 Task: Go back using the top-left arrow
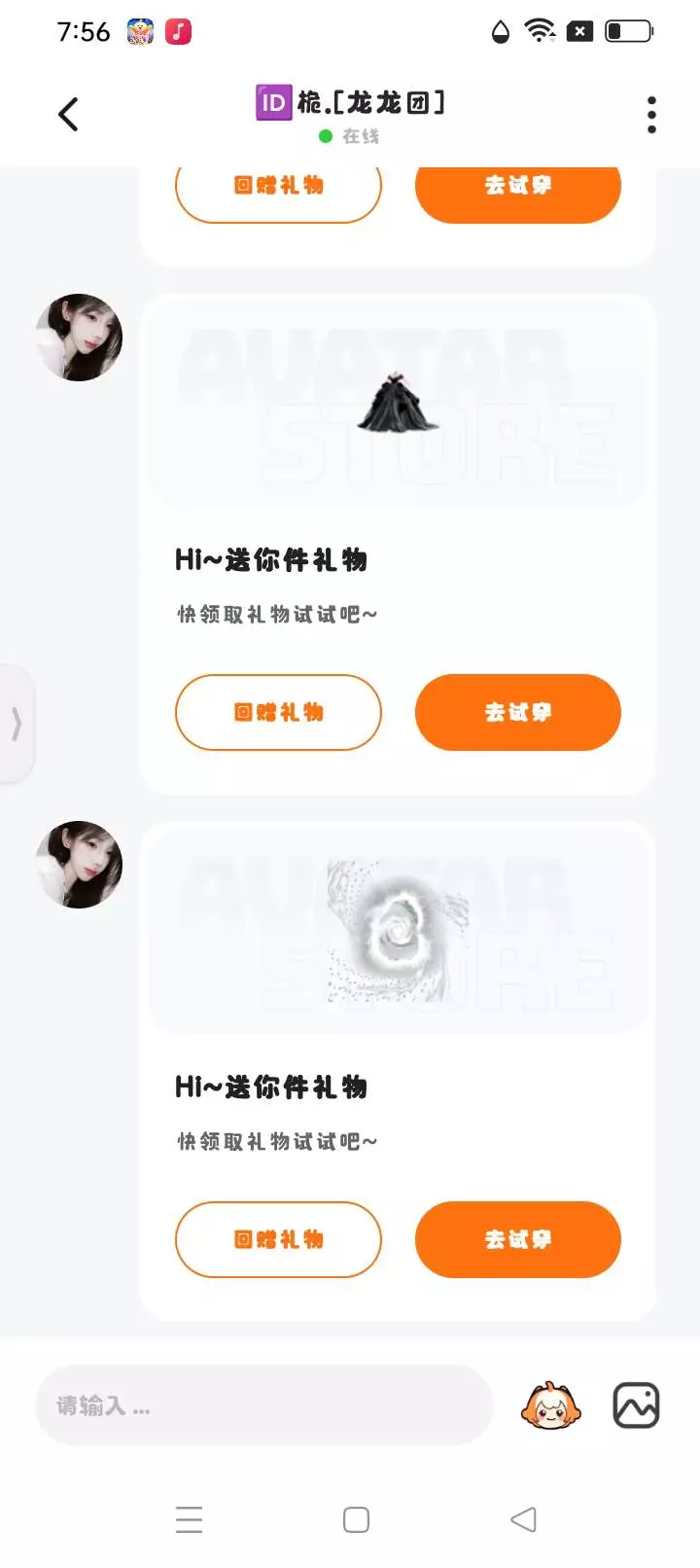point(68,115)
